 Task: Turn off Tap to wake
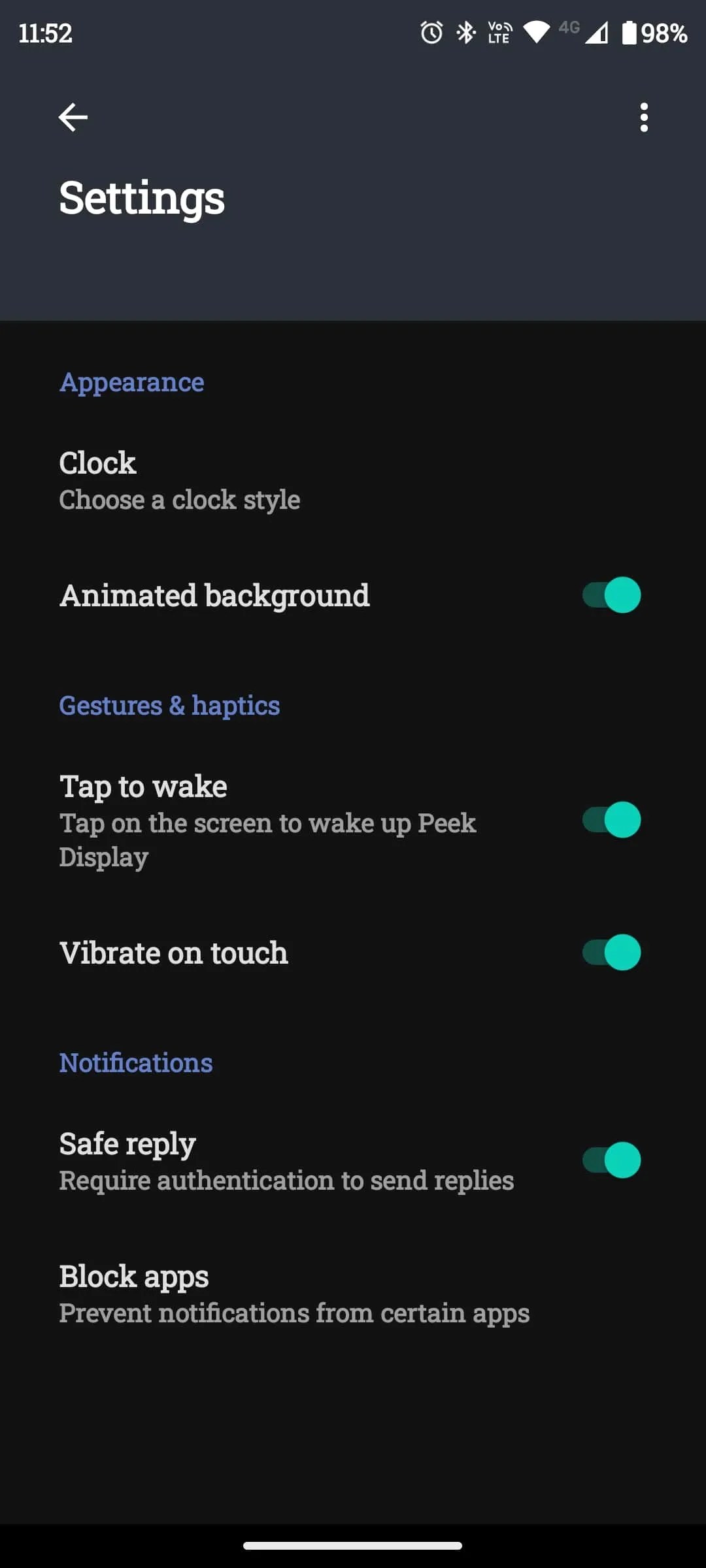click(x=610, y=821)
